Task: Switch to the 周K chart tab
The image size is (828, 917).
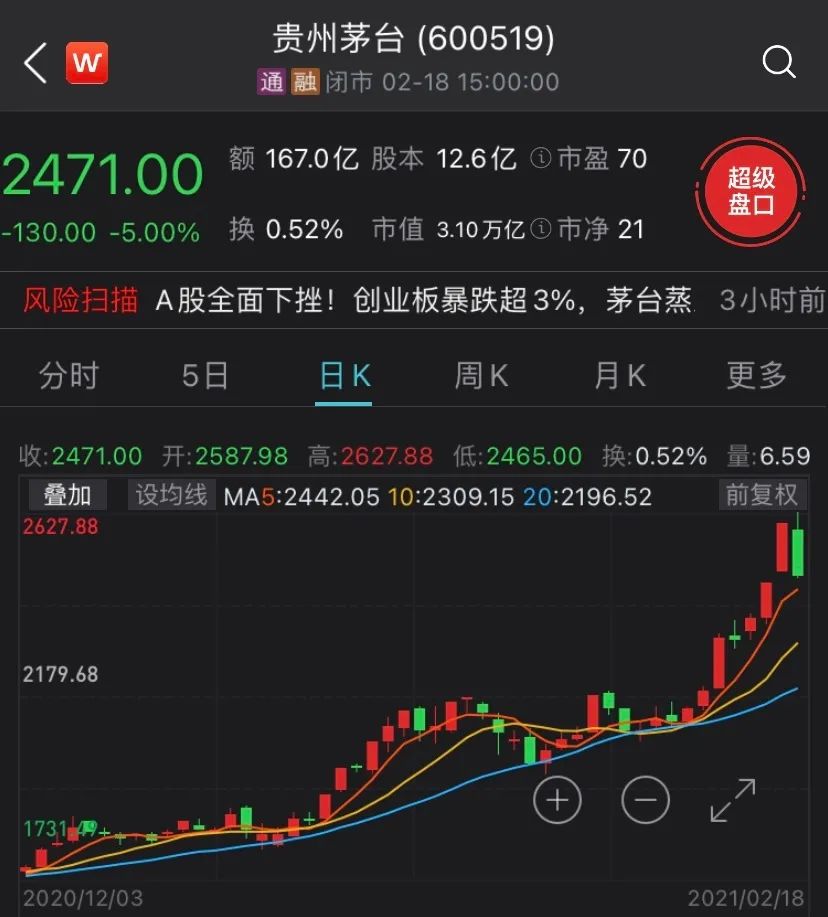Action: (x=481, y=376)
